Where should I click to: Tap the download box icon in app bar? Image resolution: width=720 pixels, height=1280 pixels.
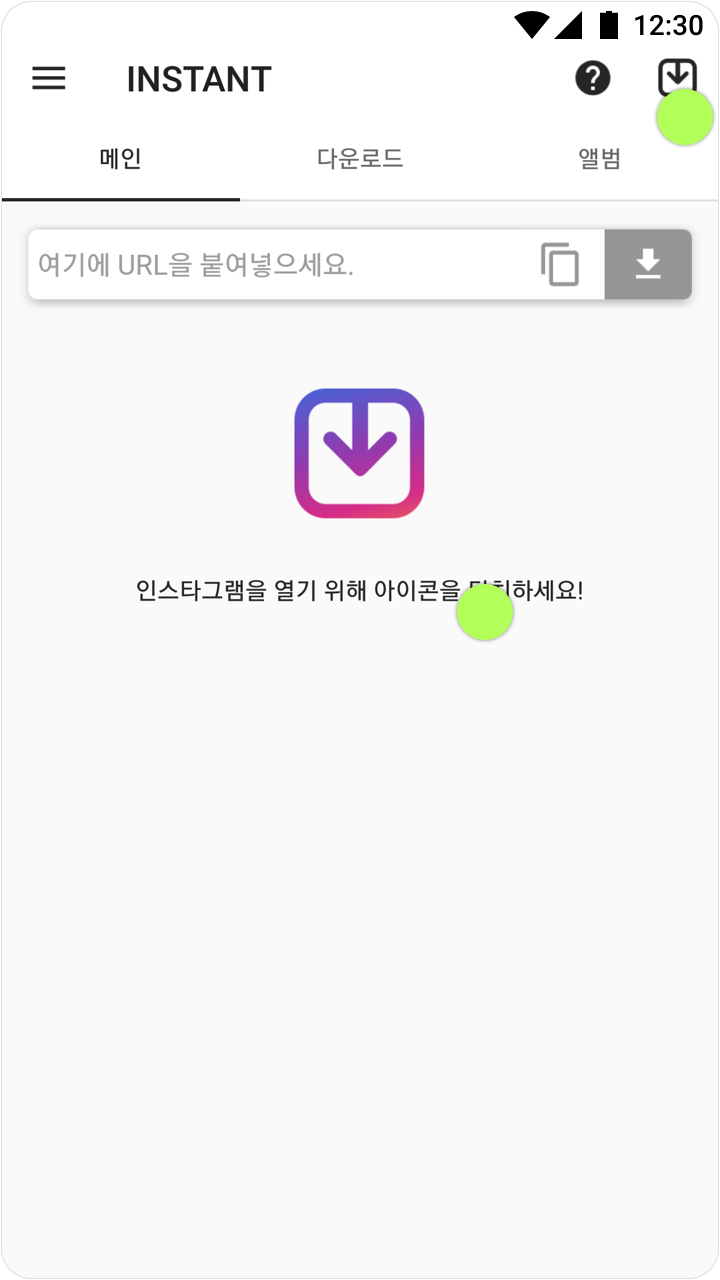coord(677,77)
